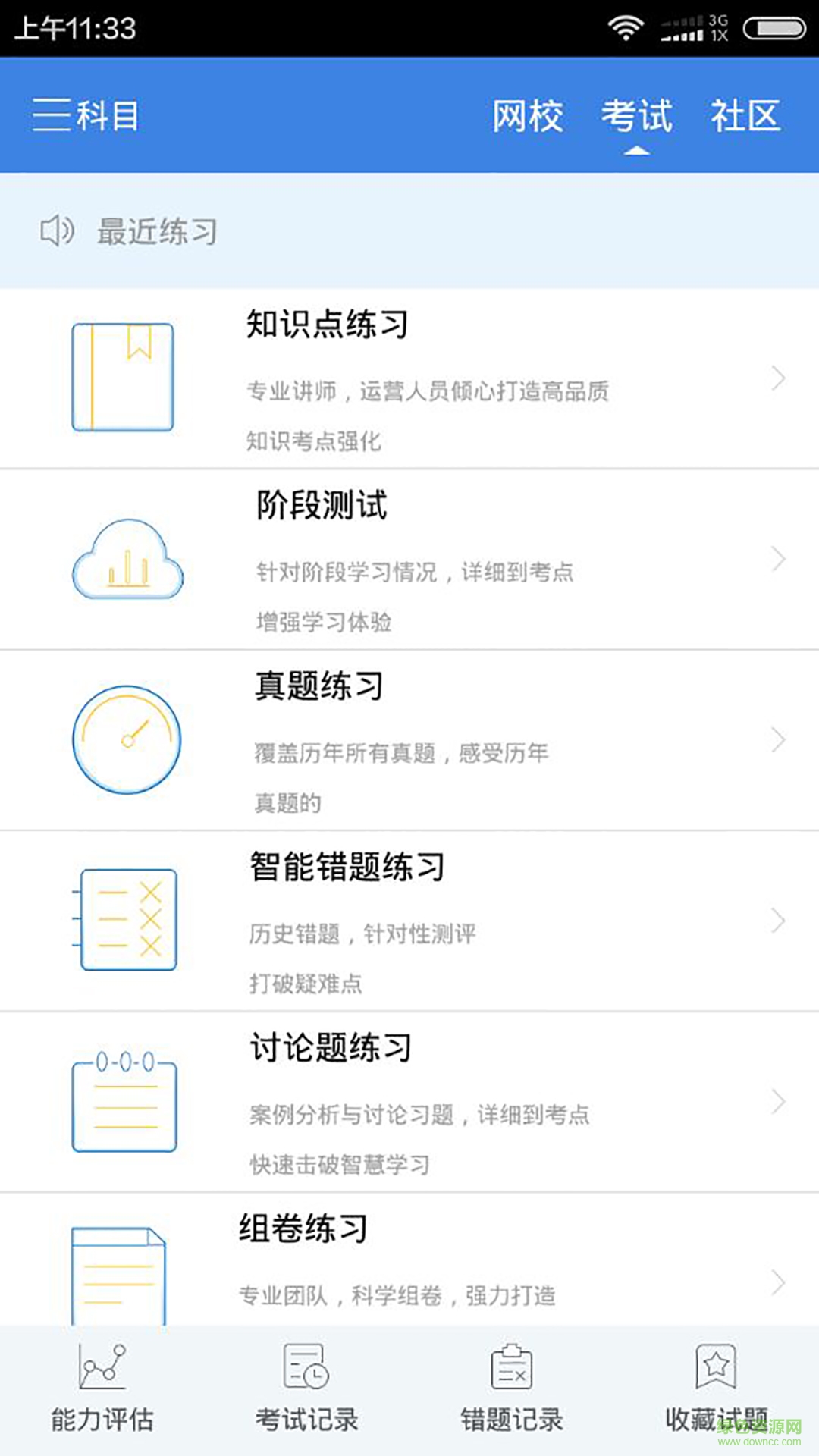Open 知识点练习 knowledge point practice

409,378
